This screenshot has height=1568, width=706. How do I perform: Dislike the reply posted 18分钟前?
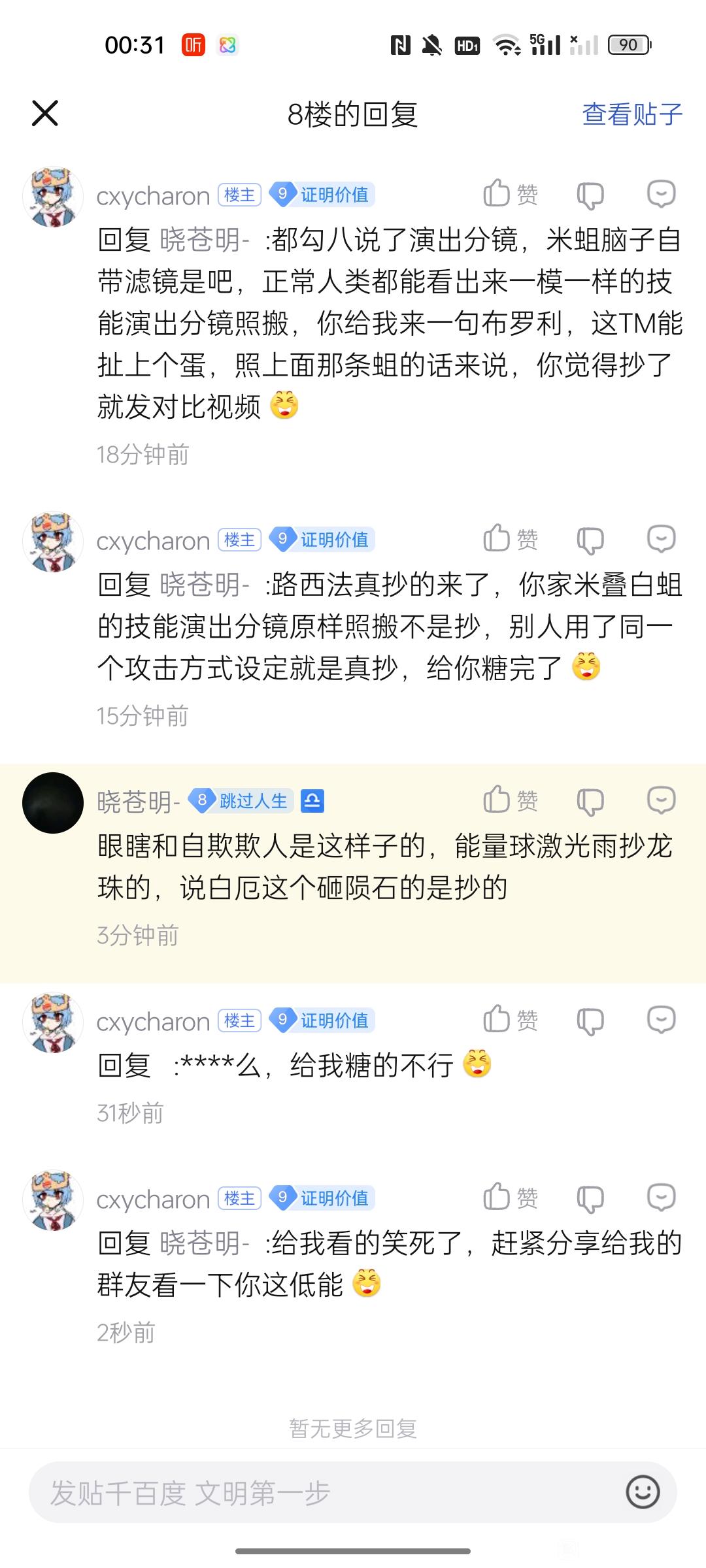590,195
